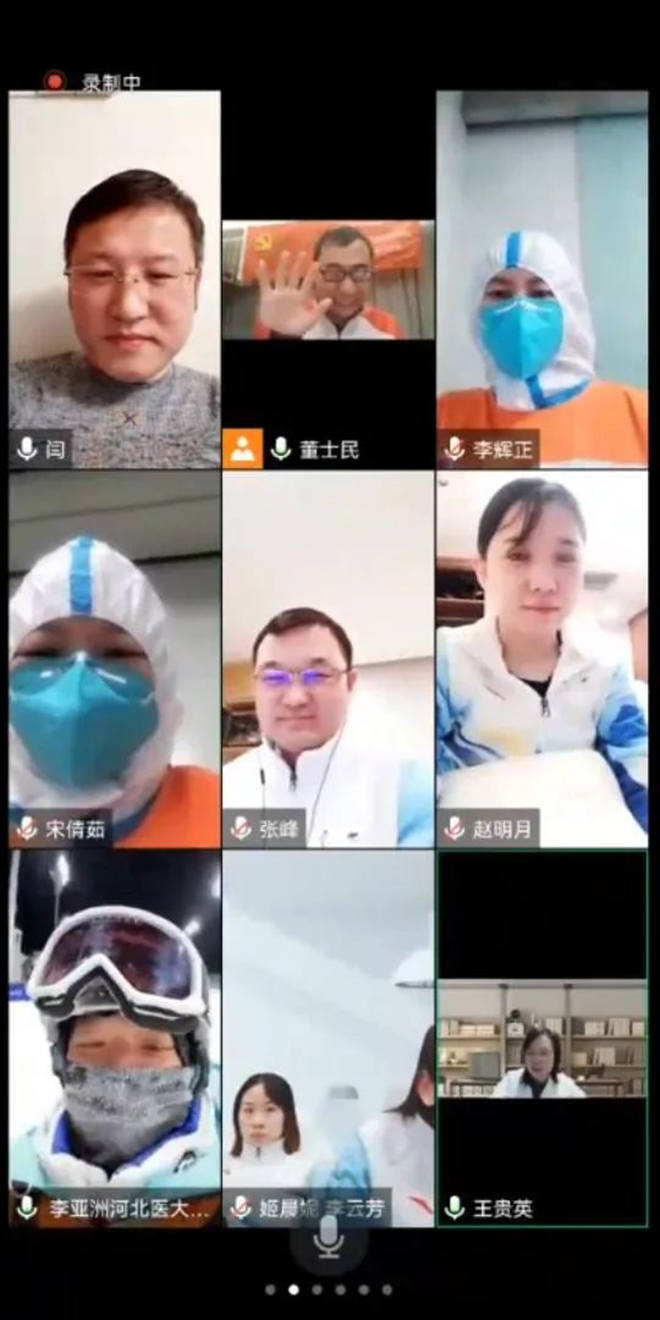660x1320 pixels.
Task: Open 李辉正's video tile
Action: (x=541, y=280)
